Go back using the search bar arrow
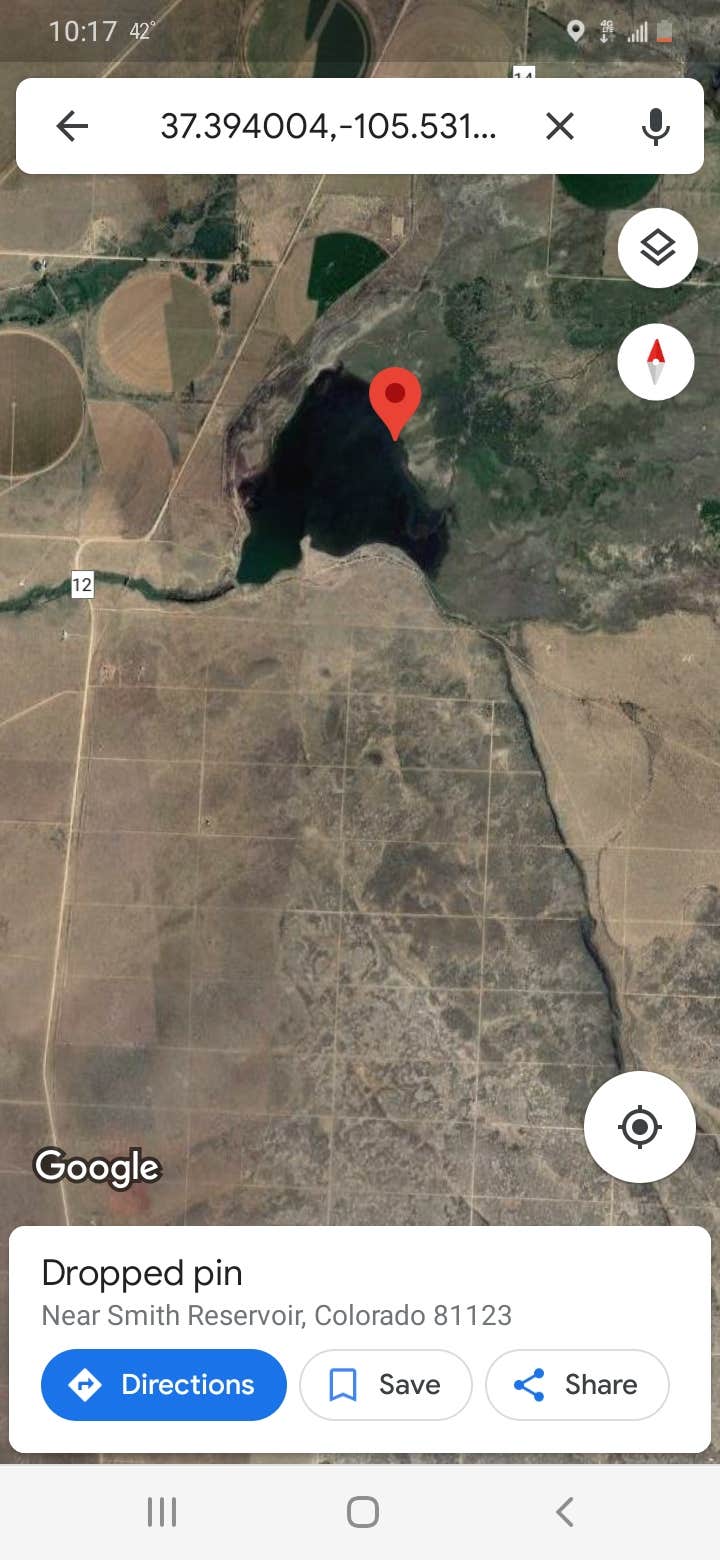The image size is (720, 1560). click(72, 126)
